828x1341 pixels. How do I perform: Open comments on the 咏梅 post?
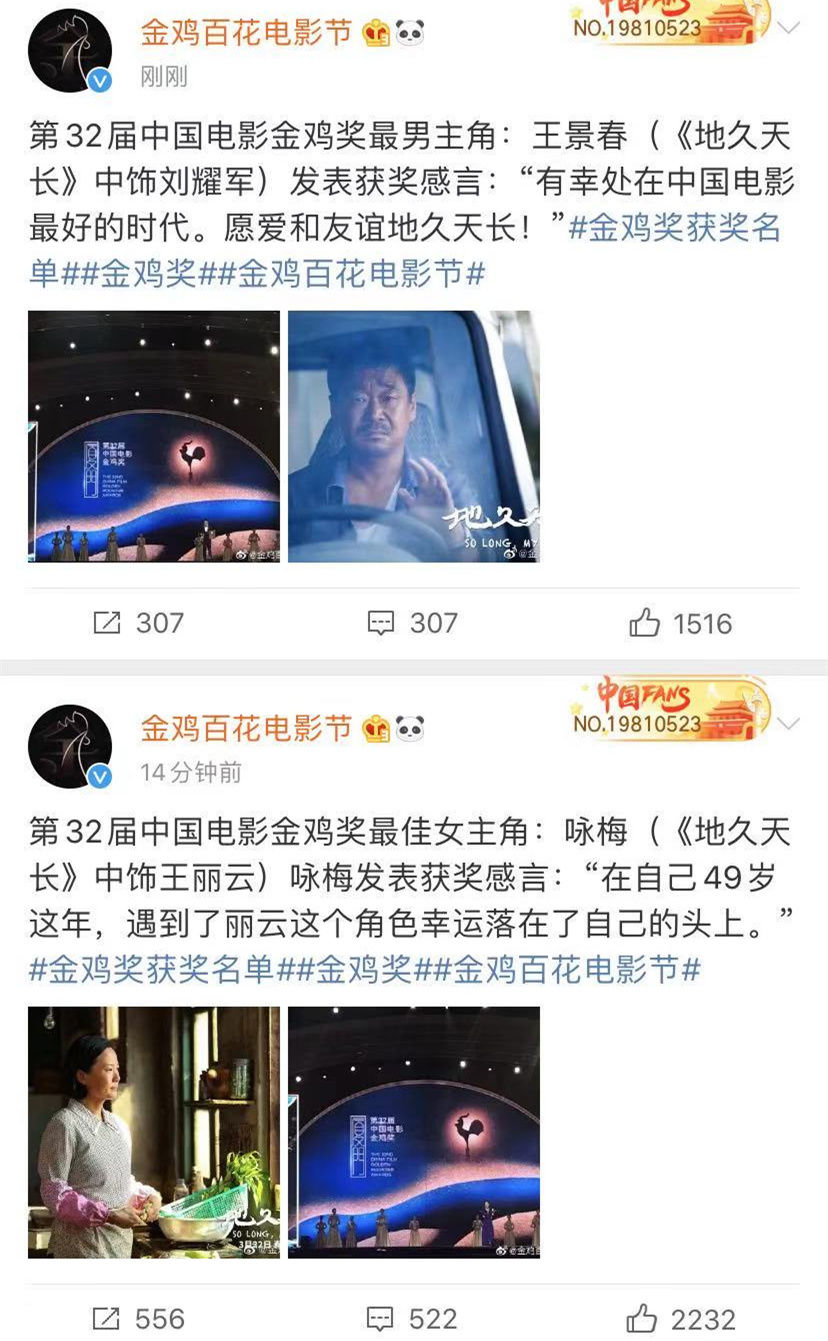pos(412,1319)
